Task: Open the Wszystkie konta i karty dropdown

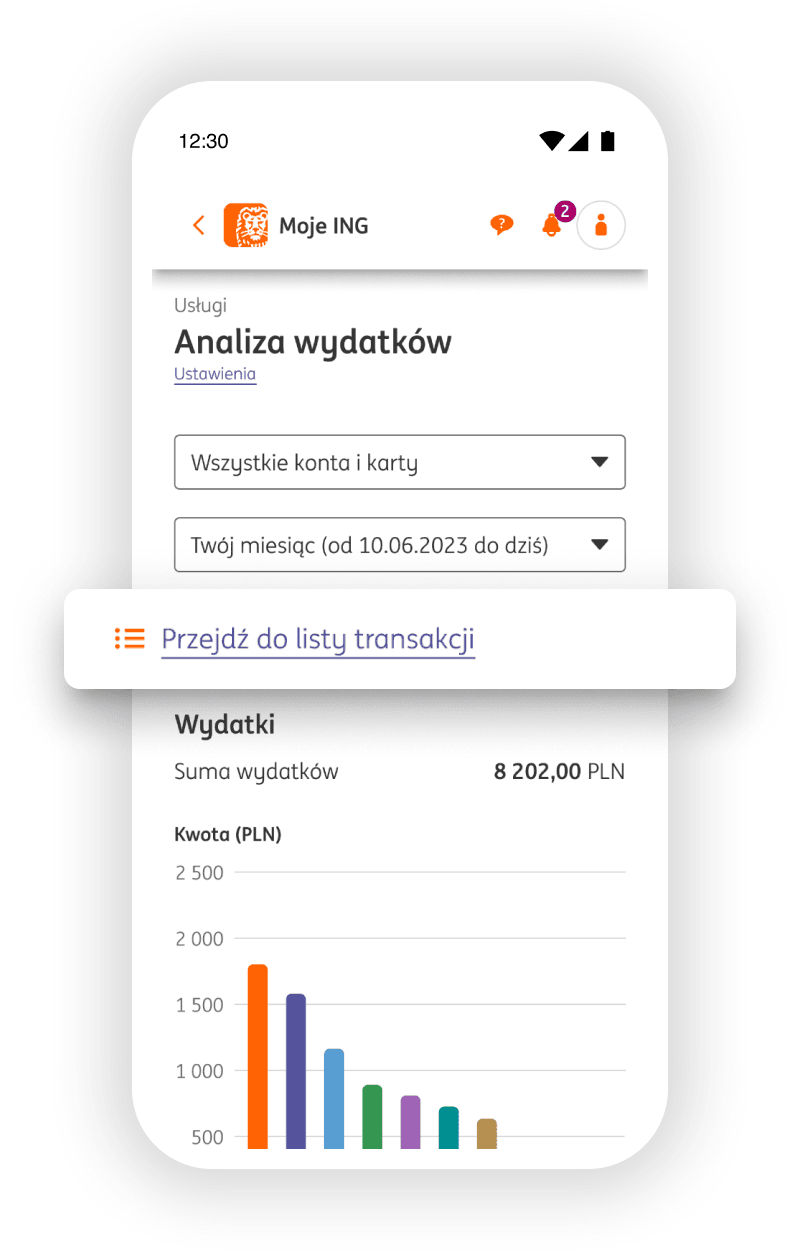Action: (x=400, y=462)
